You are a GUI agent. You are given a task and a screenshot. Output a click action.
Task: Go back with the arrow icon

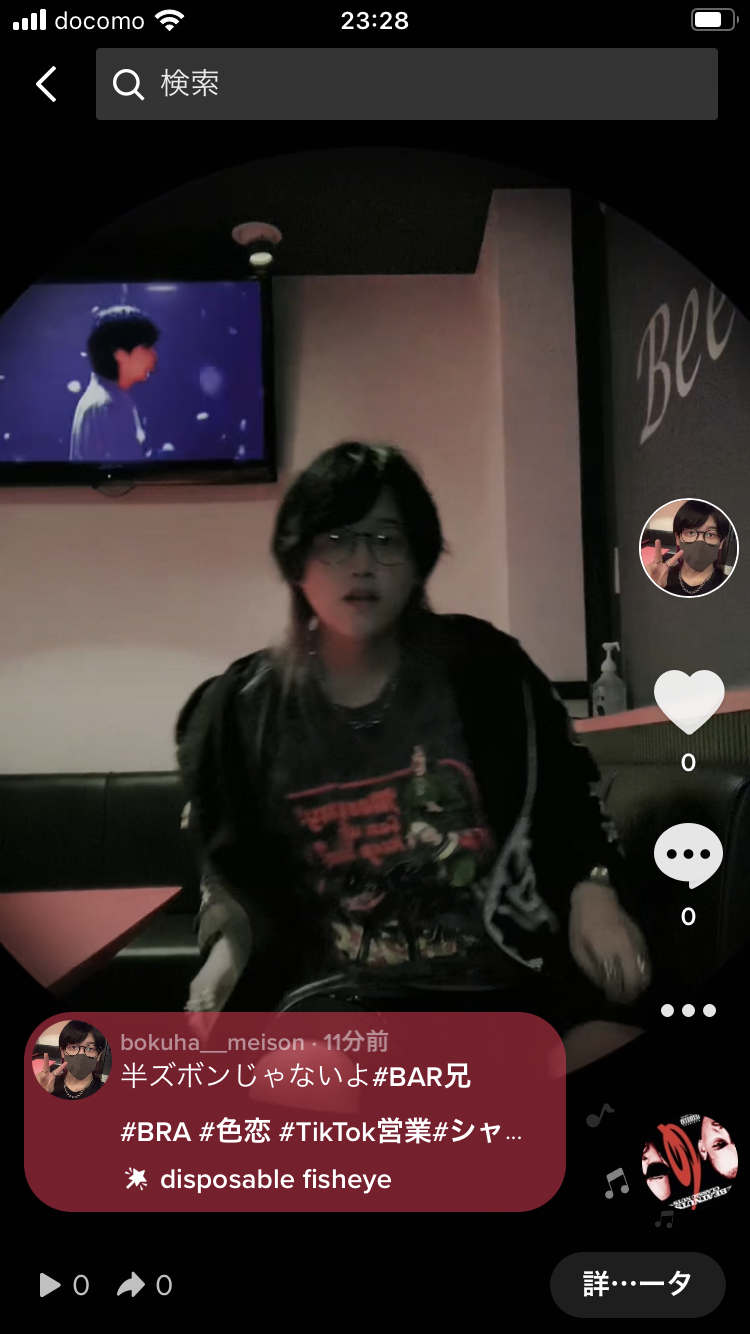tap(46, 84)
